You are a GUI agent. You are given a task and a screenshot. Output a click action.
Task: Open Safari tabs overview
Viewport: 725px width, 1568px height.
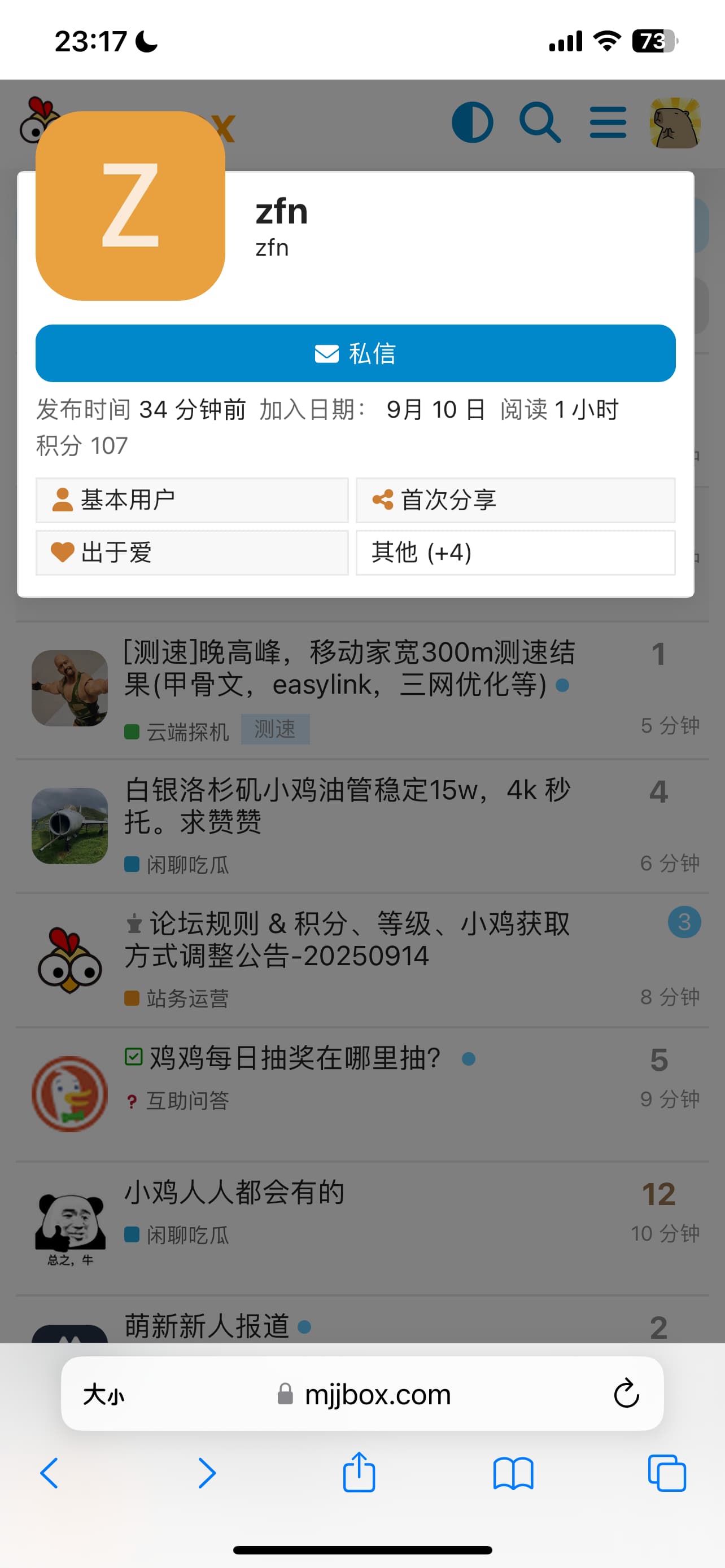point(667,1473)
